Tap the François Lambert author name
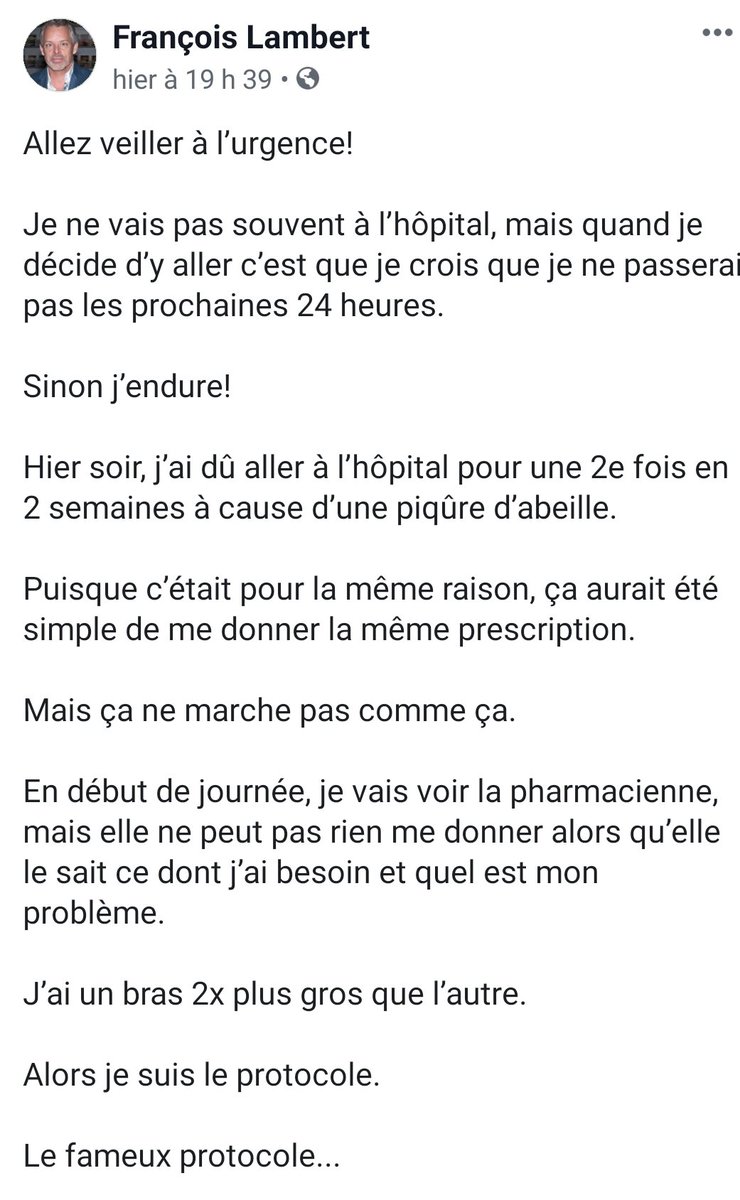The width and height of the screenshot is (740, 1200). pyautogui.click(x=241, y=37)
